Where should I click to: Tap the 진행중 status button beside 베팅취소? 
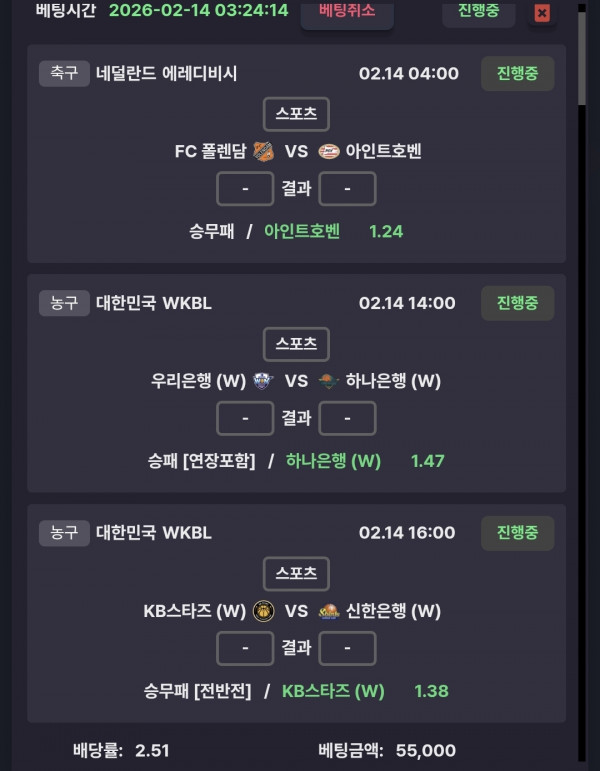pos(478,12)
